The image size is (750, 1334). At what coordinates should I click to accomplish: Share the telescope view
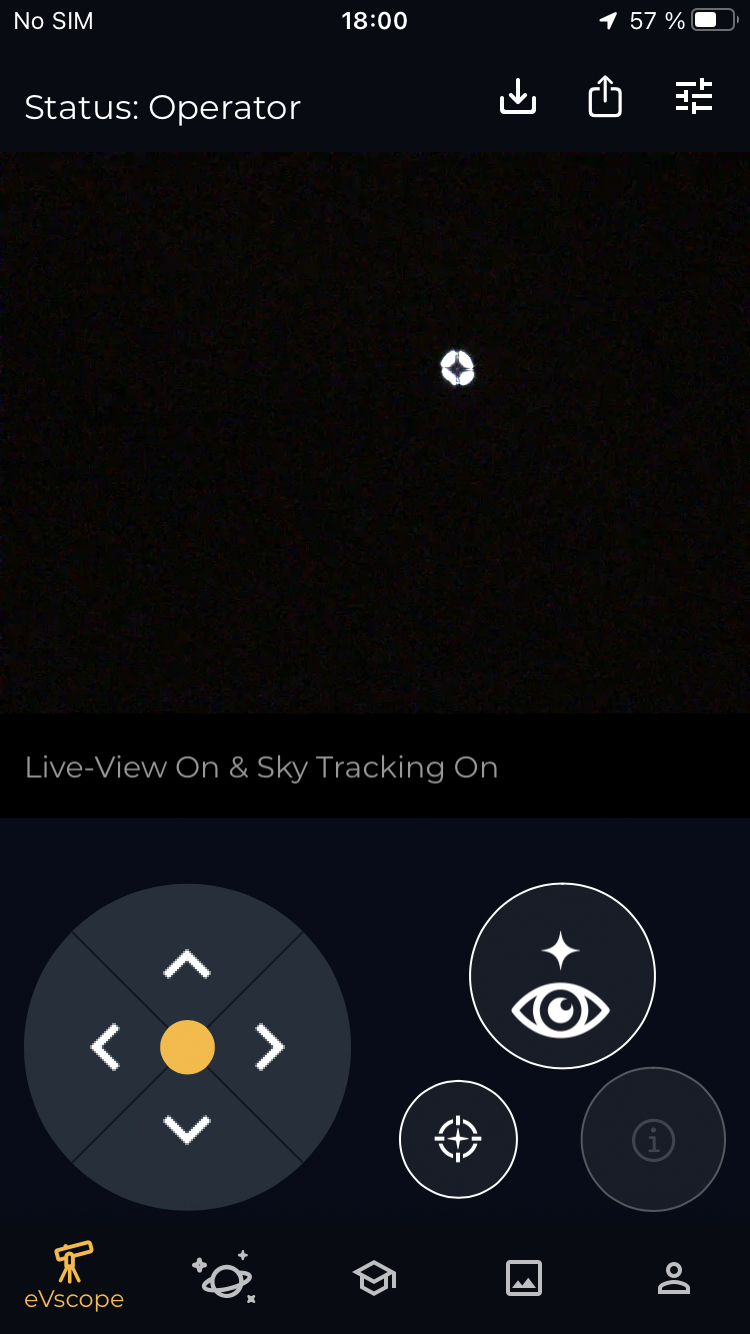(605, 97)
